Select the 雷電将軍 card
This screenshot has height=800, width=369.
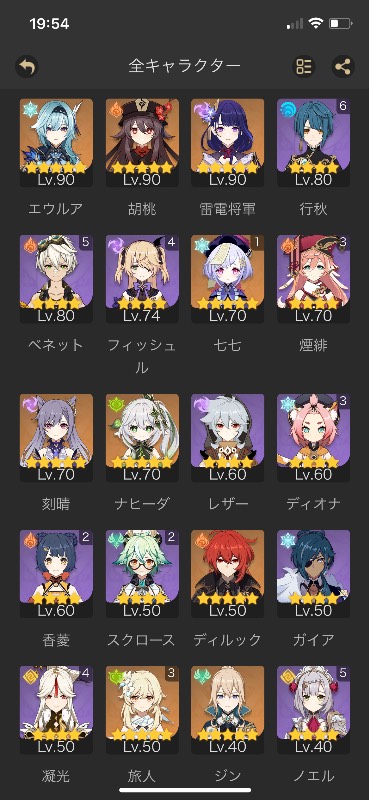(228, 143)
